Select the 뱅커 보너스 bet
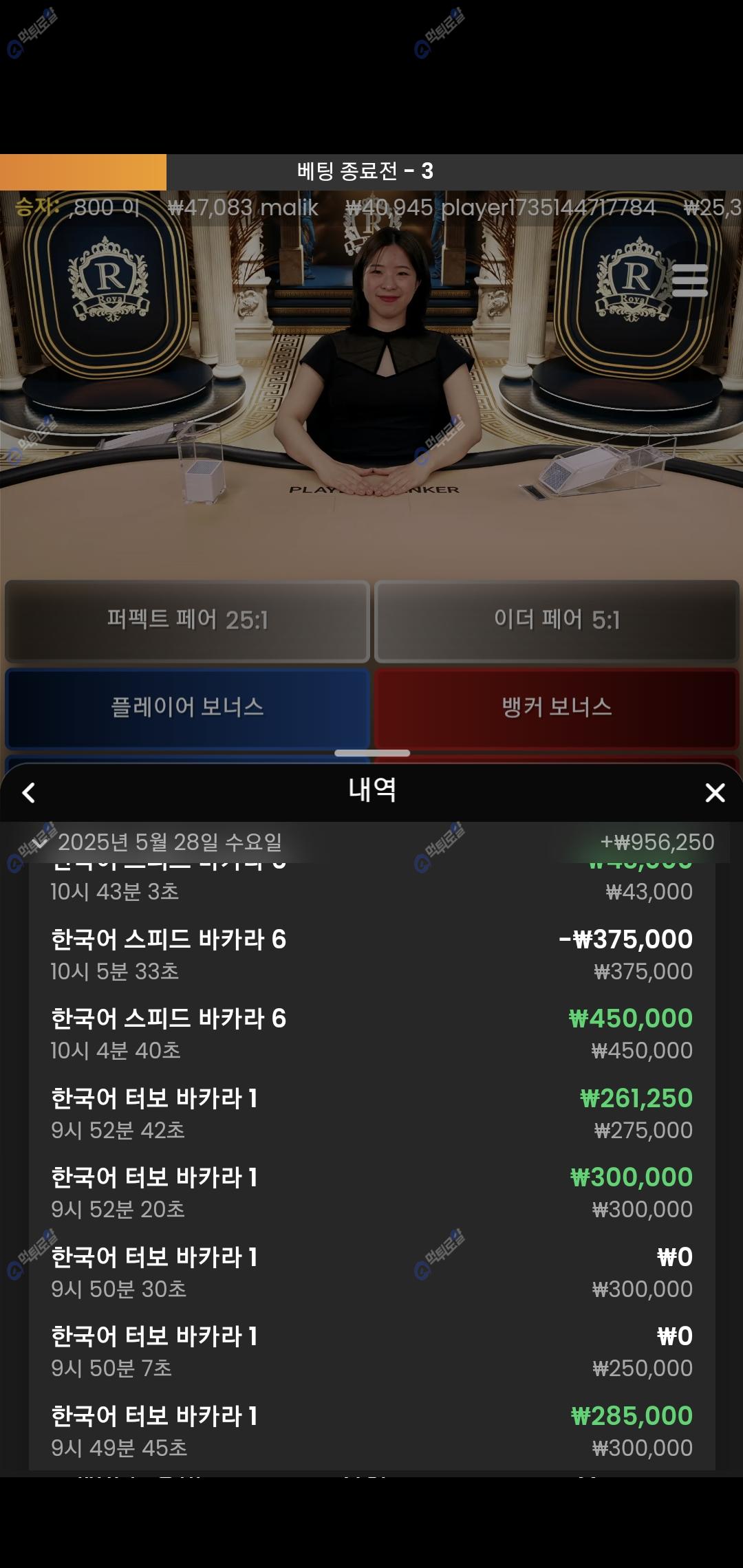 pos(557,707)
